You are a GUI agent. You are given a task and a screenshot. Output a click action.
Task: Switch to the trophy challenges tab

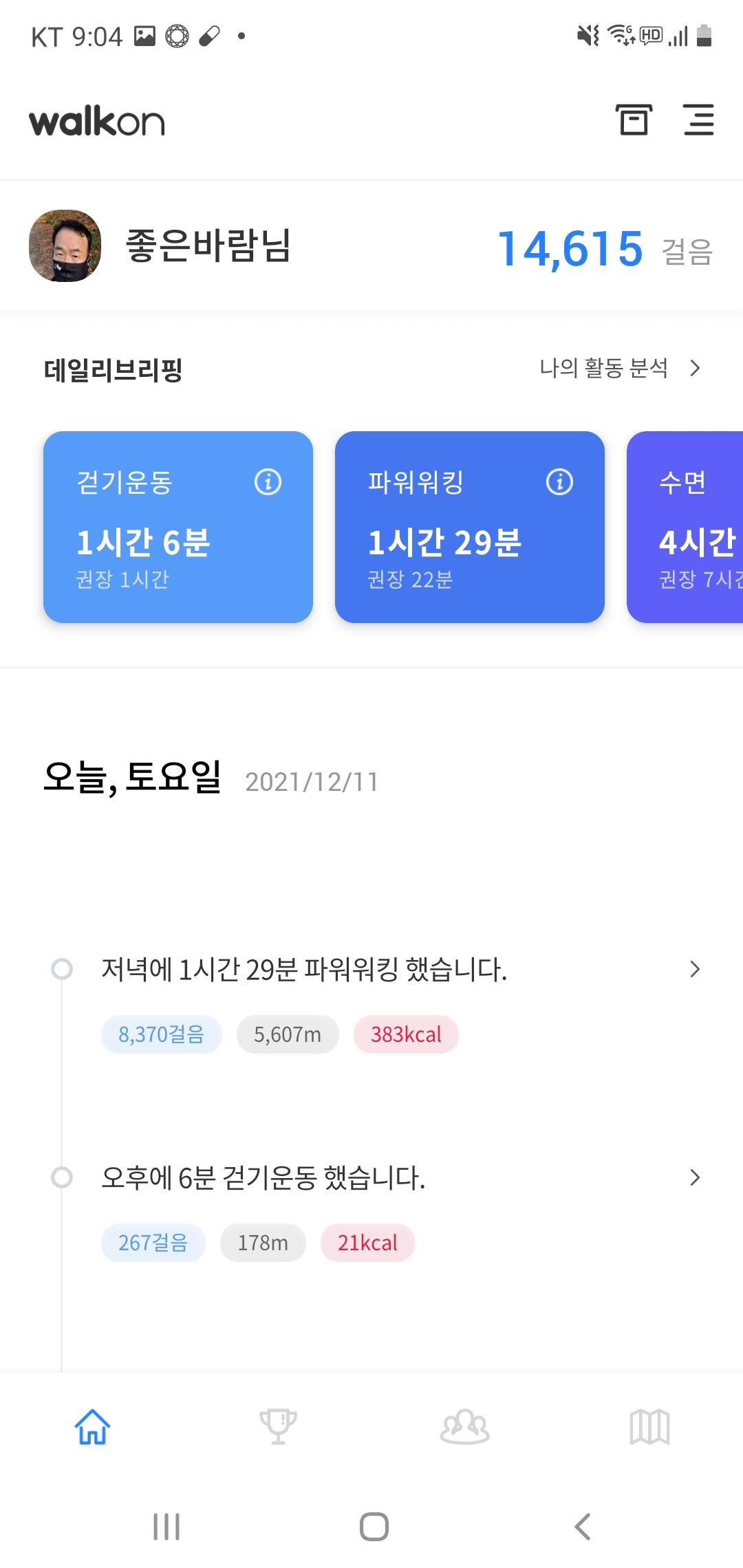pos(278,1427)
